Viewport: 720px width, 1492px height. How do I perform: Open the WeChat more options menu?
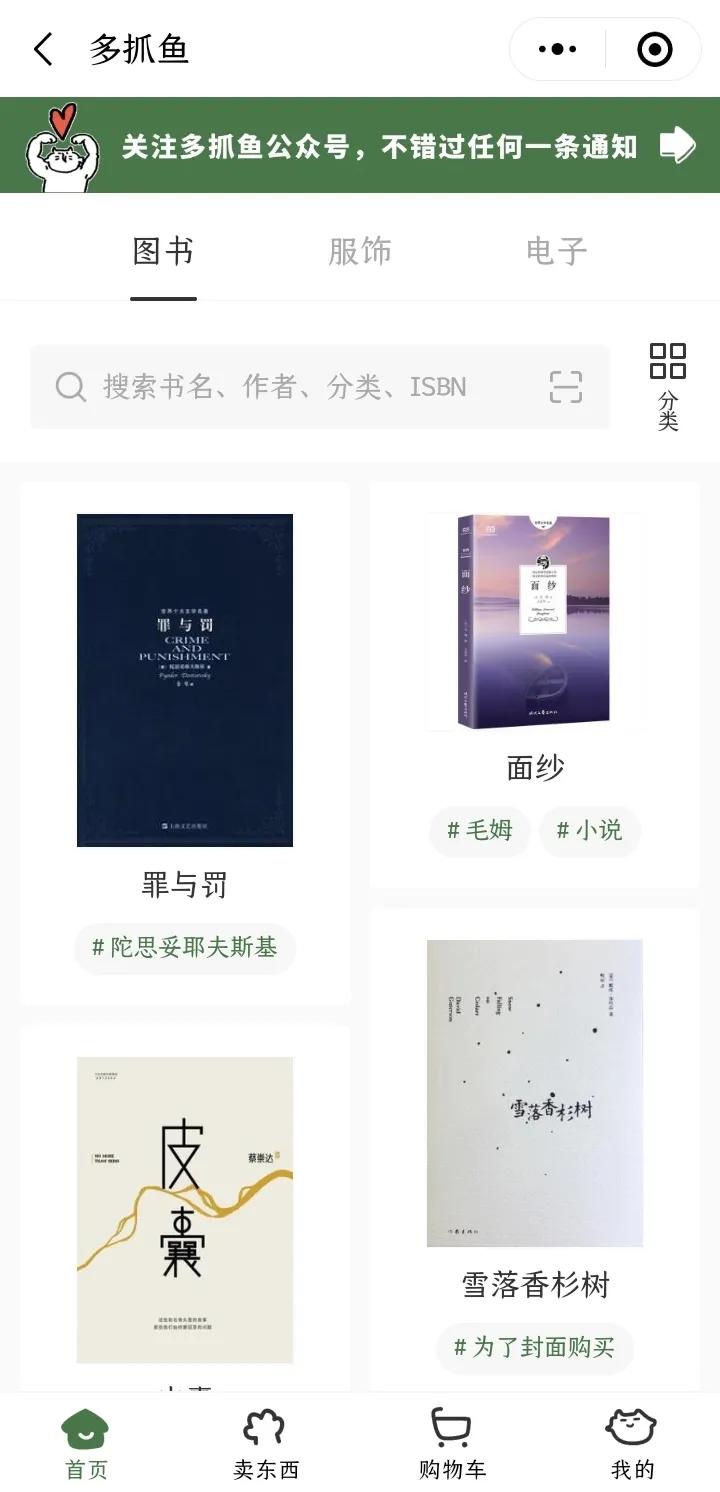tap(556, 48)
